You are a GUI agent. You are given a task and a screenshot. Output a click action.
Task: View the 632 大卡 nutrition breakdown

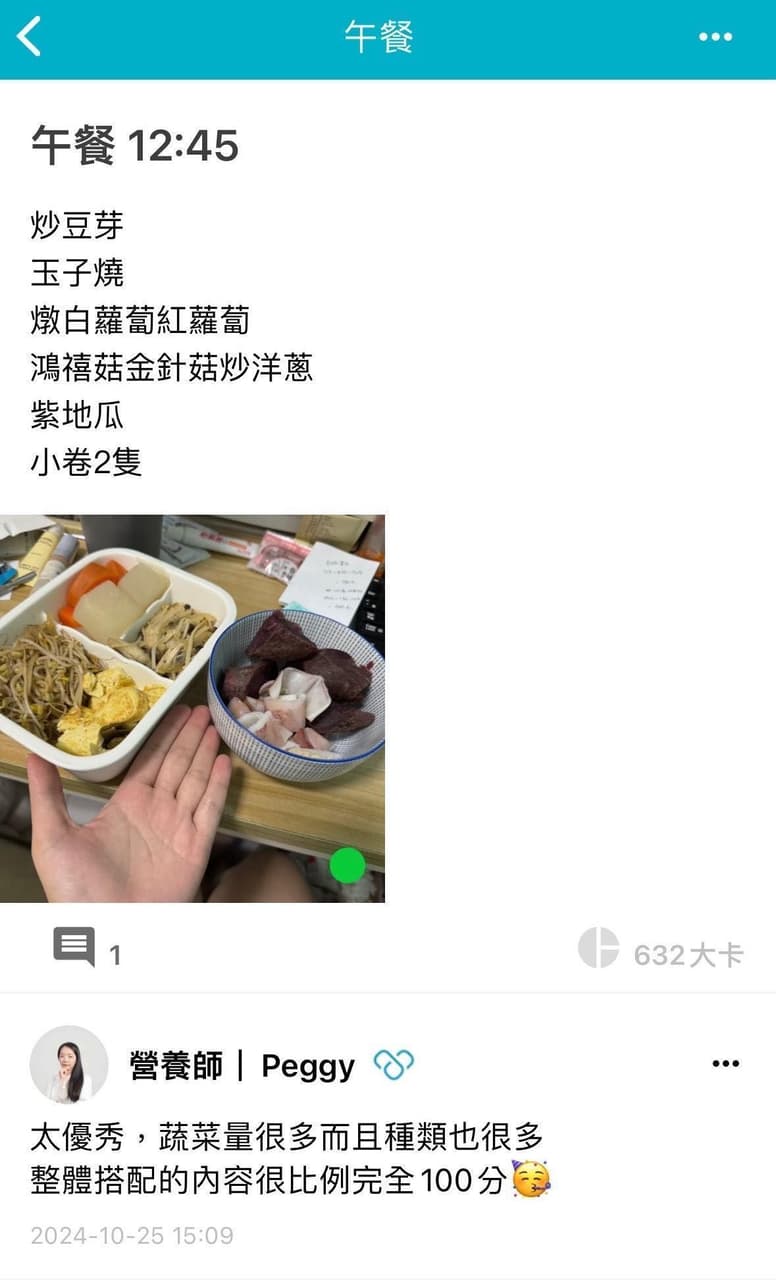point(661,951)
